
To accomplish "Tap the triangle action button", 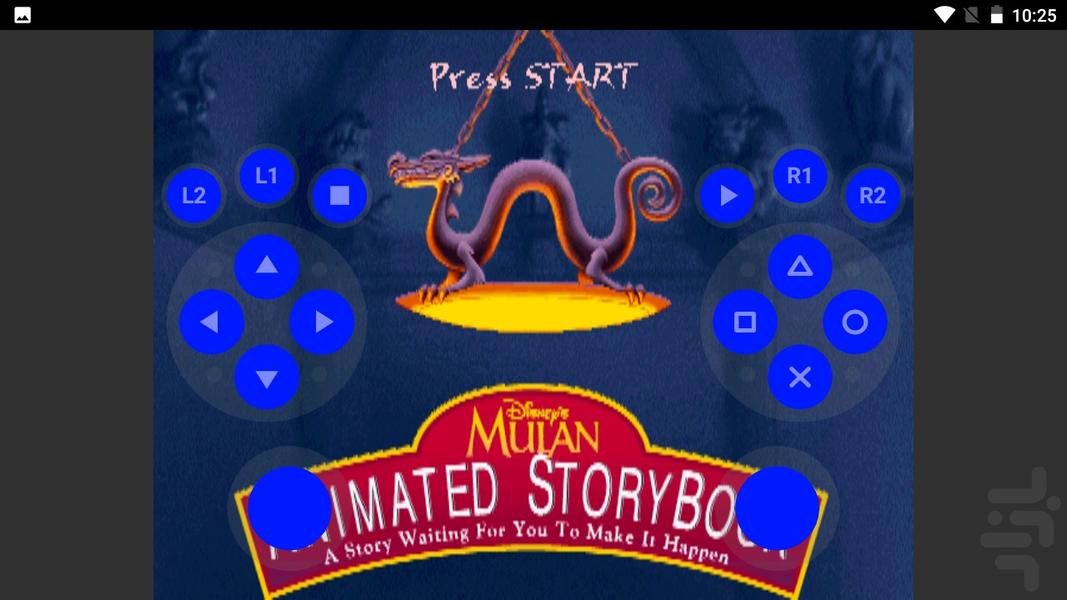I will pyautogui.click(x=800, y=266).
